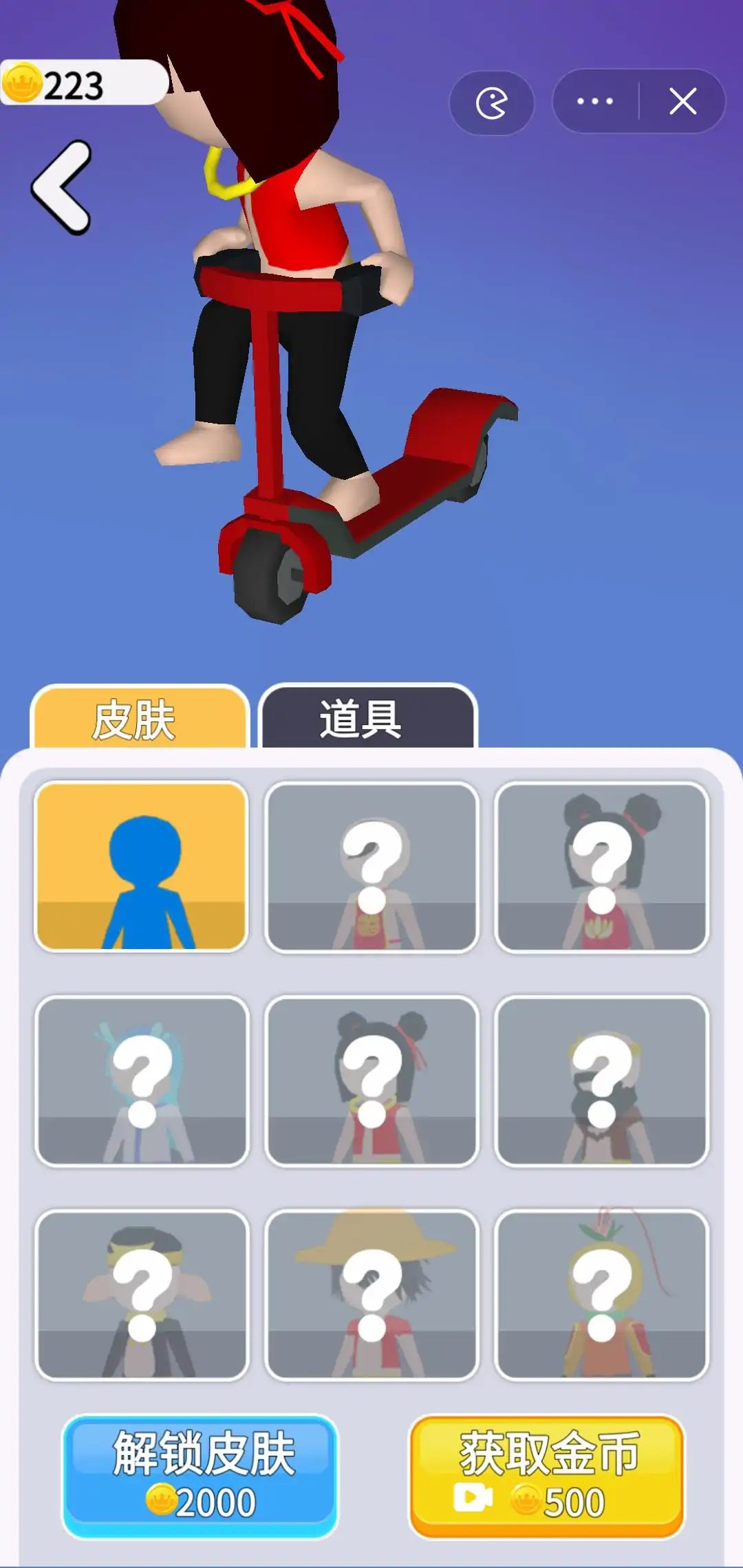The image size is (743, 1568).
Task: Select the blue stickman skin
Action: coord(142,867)
